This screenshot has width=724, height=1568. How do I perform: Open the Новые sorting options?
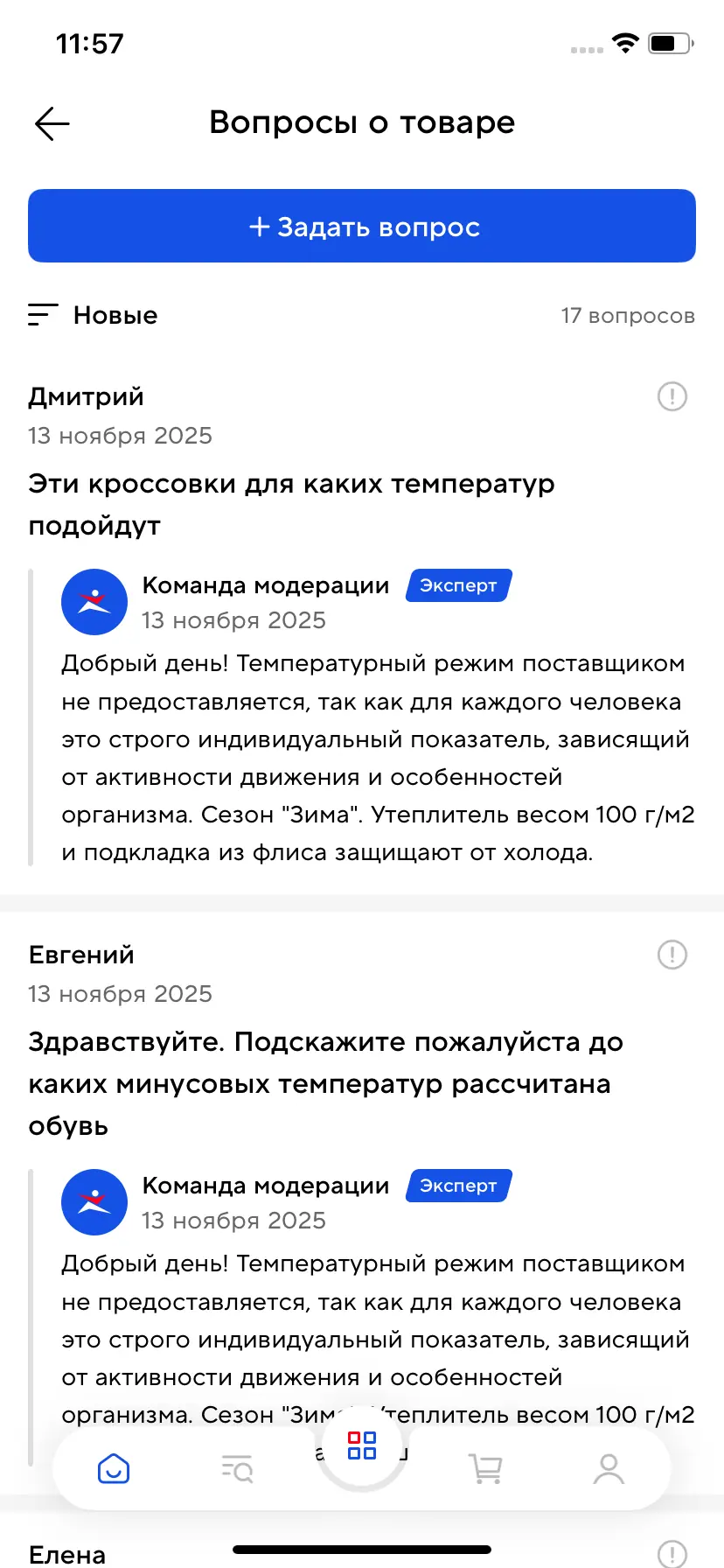pos(94,315)
